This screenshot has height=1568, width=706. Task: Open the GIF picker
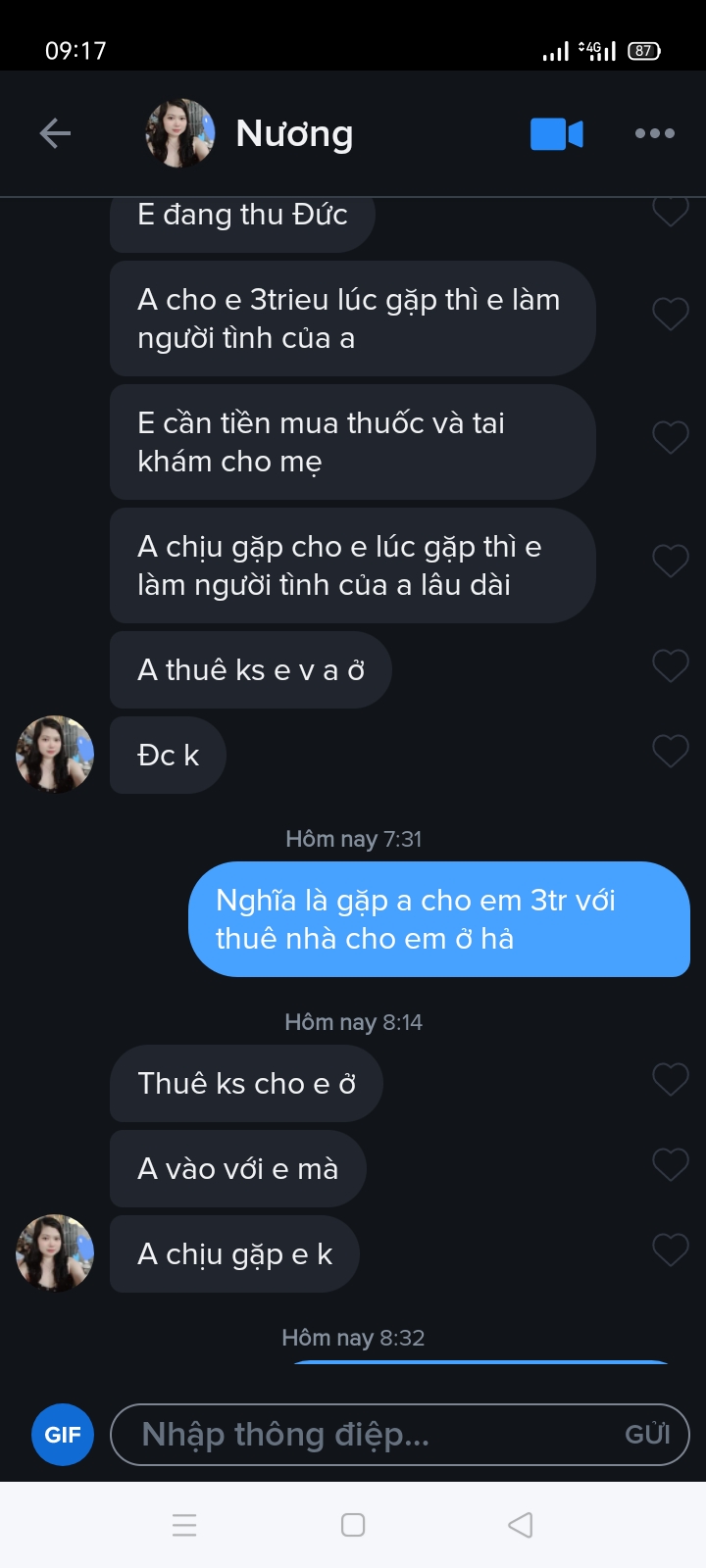point(63,1435)
